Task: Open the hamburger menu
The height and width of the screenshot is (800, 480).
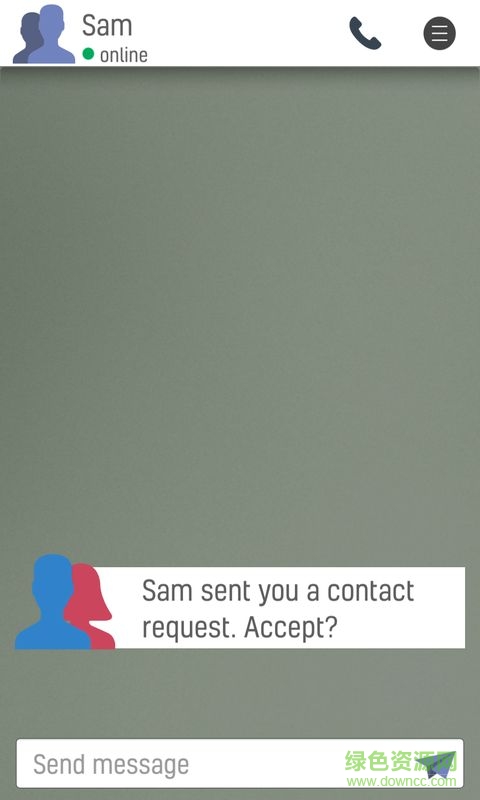Action: tap(439, 34)
